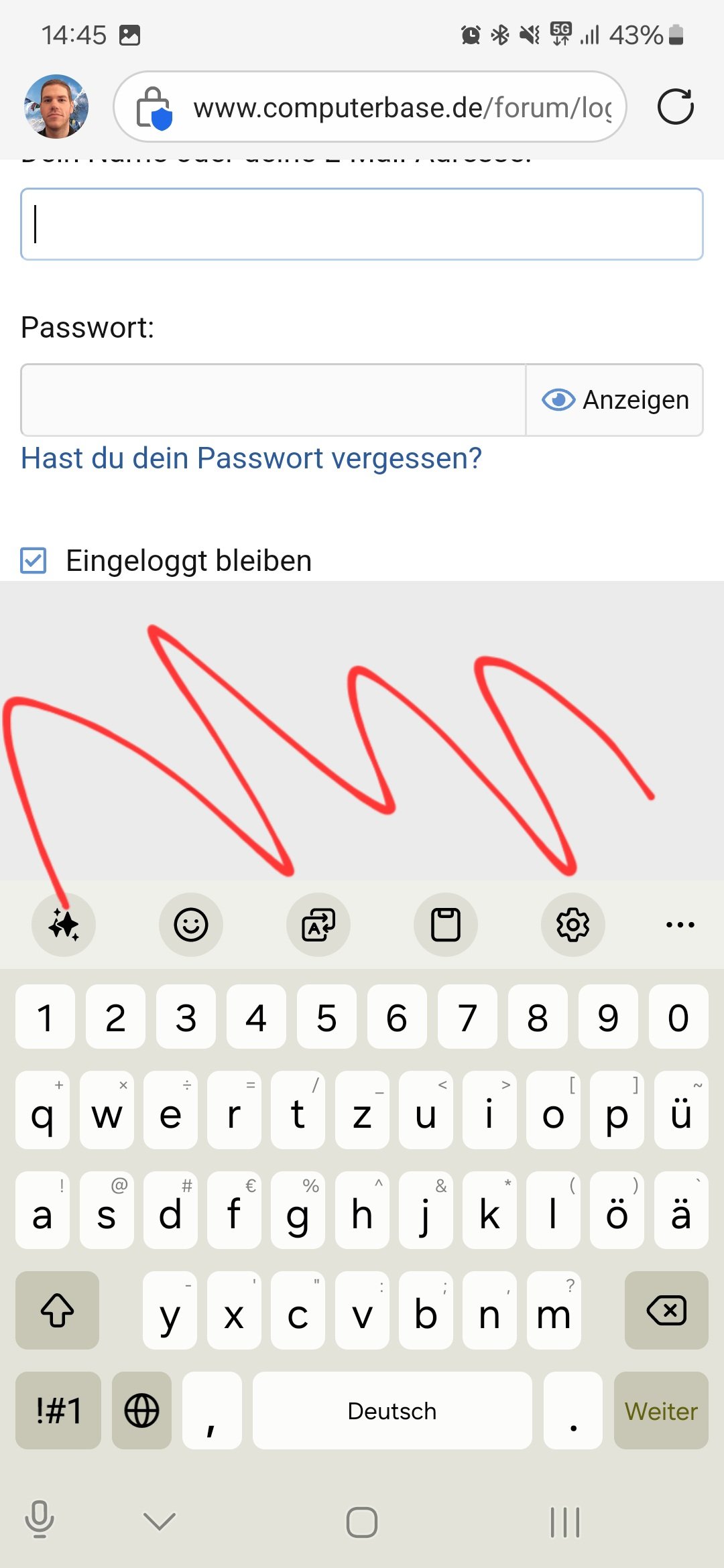Open the AI sparkle keyboard tools
724x1568 pixels.
(x=64, y=925)
